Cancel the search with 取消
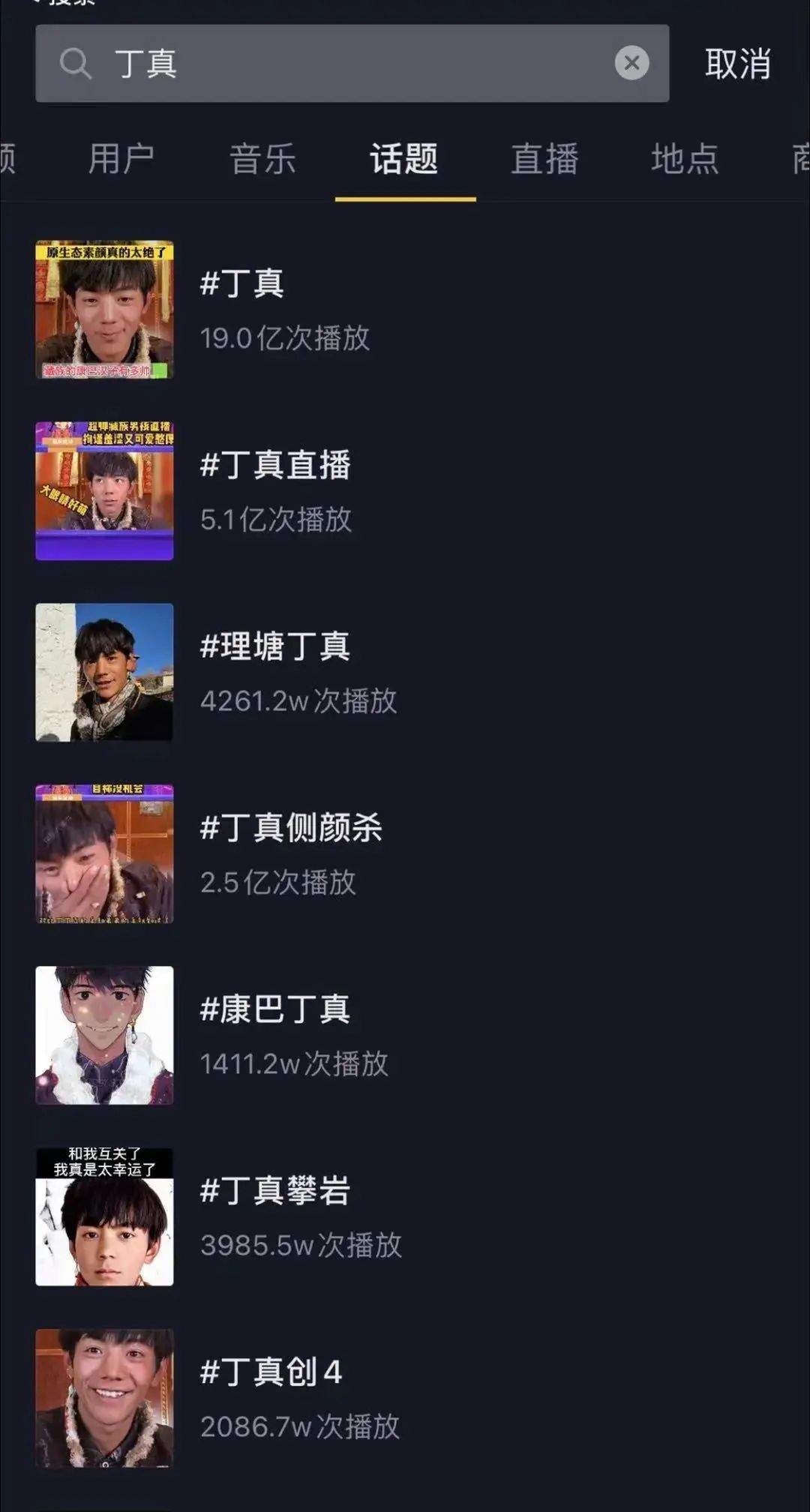This screenshot has width=810, height=1512. pyautogui.click(x=737, y=64)
